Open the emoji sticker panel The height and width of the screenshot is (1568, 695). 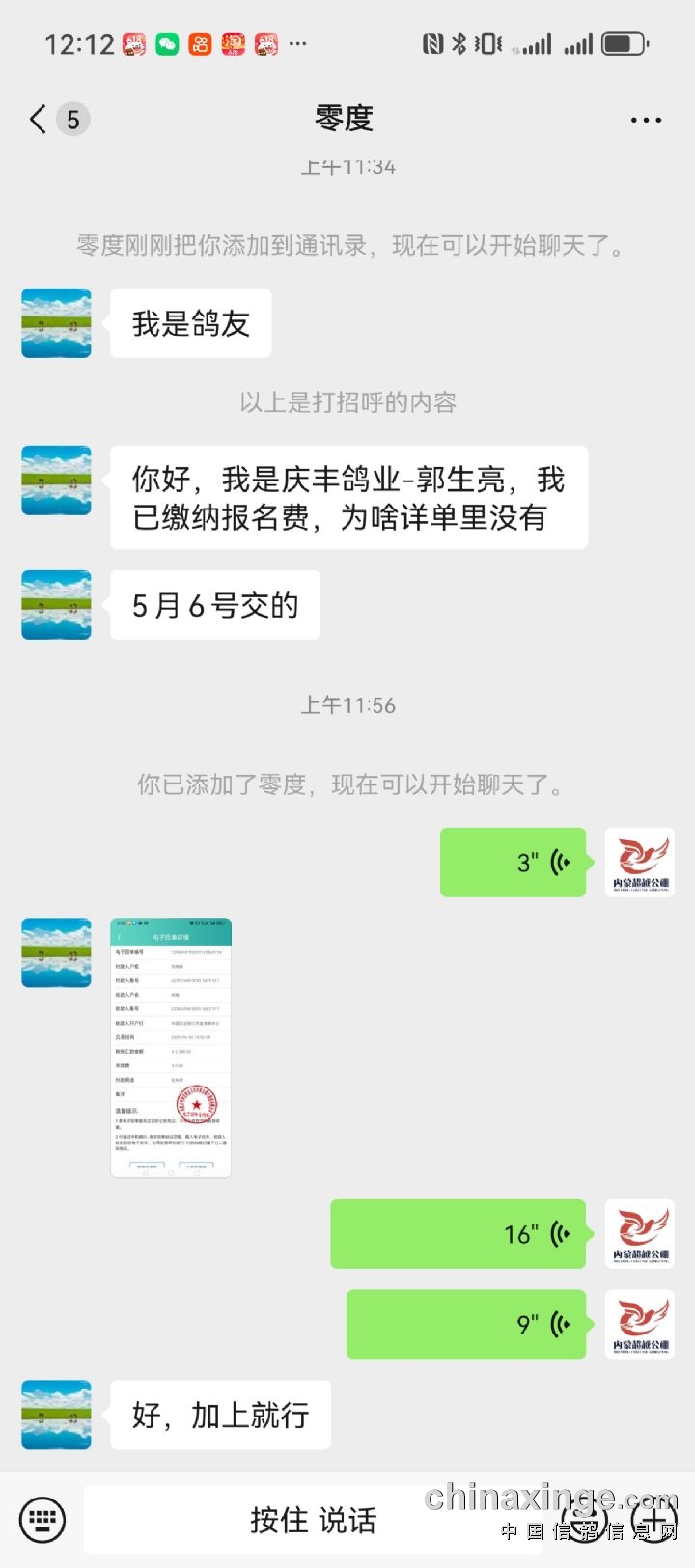585,1521
